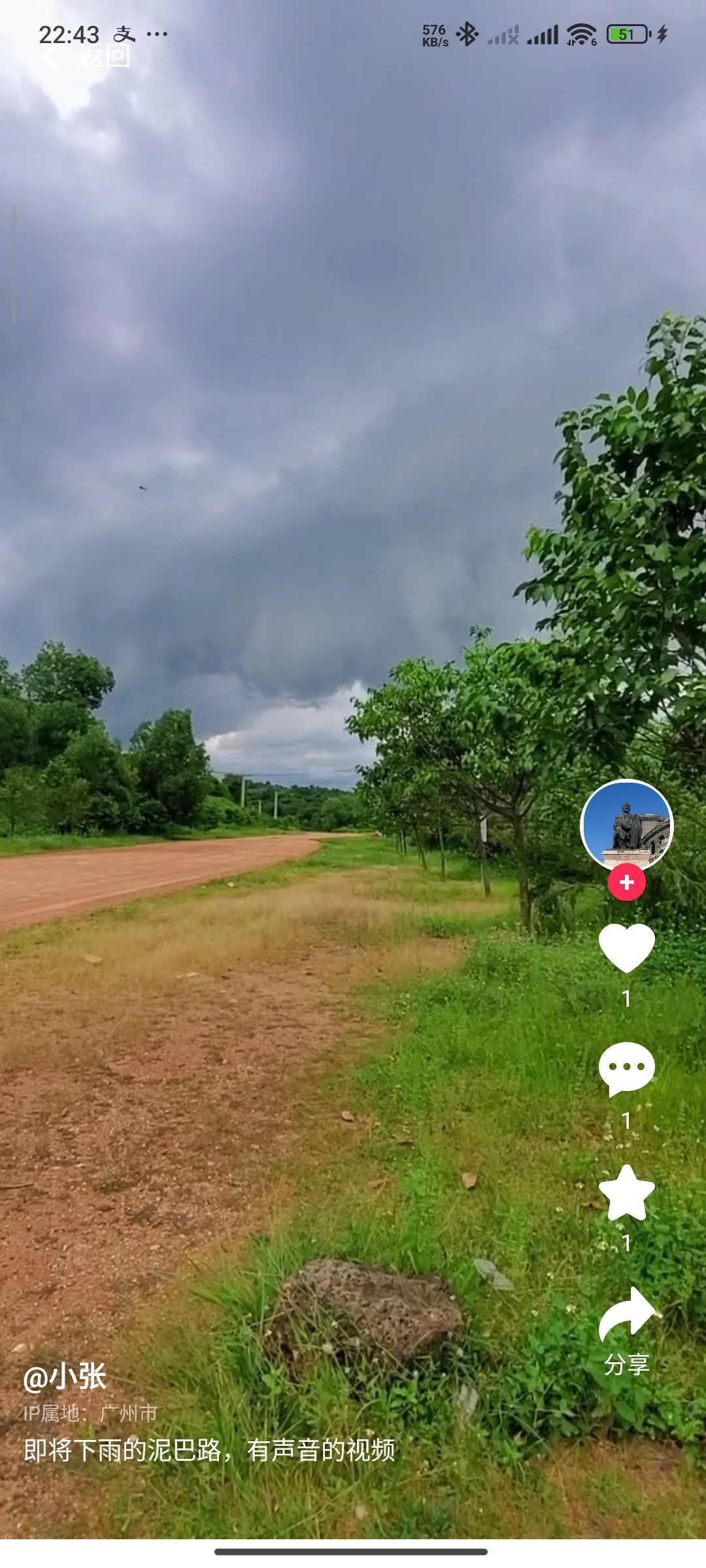Like this video with the heart
This screenshot has height=1568, width=706.
626,948
